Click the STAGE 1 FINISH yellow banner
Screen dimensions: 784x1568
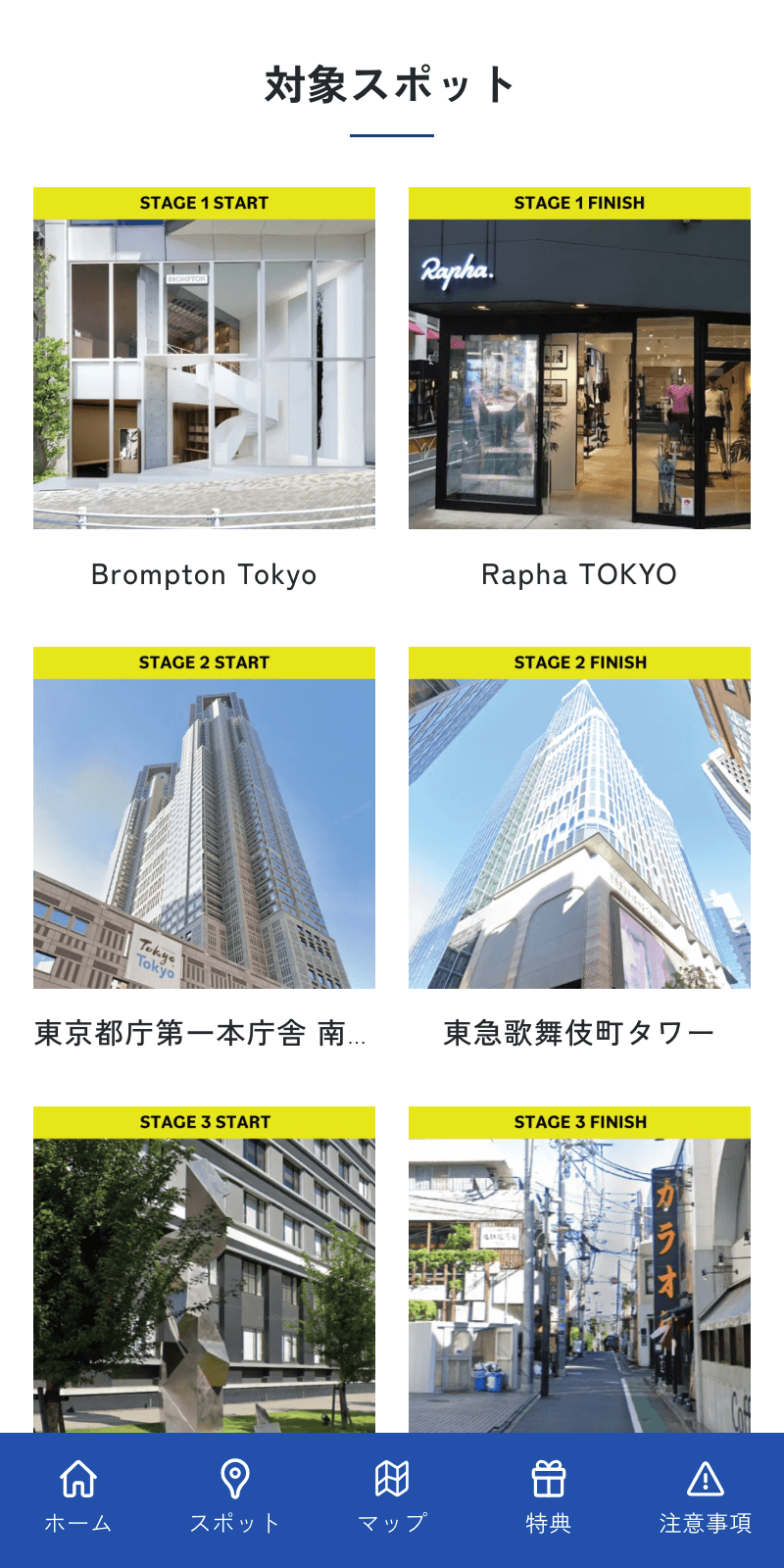pos(578,203)
